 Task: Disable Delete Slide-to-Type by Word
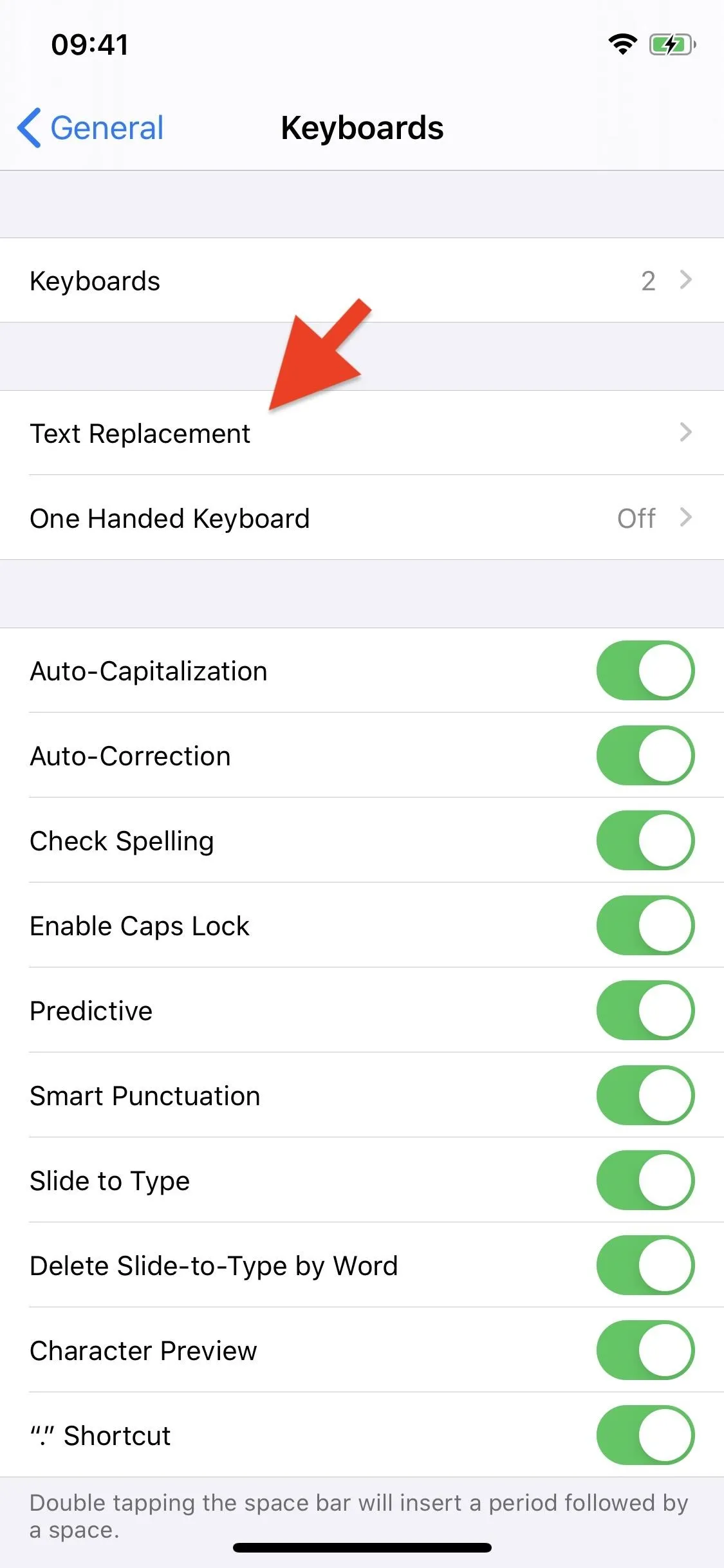tap(645, 1265)
